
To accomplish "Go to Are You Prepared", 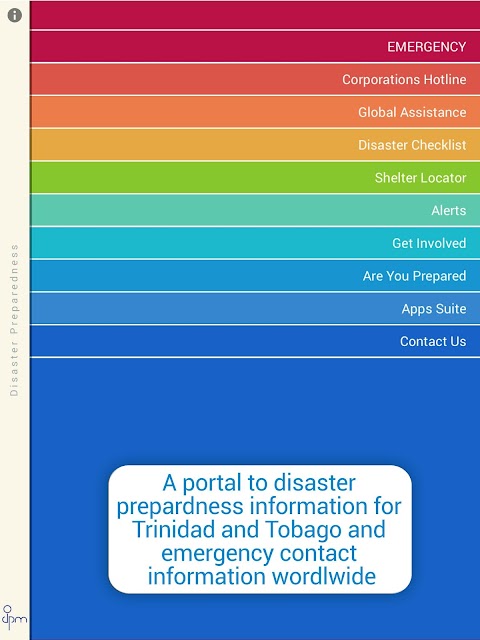I will point(255,276).
